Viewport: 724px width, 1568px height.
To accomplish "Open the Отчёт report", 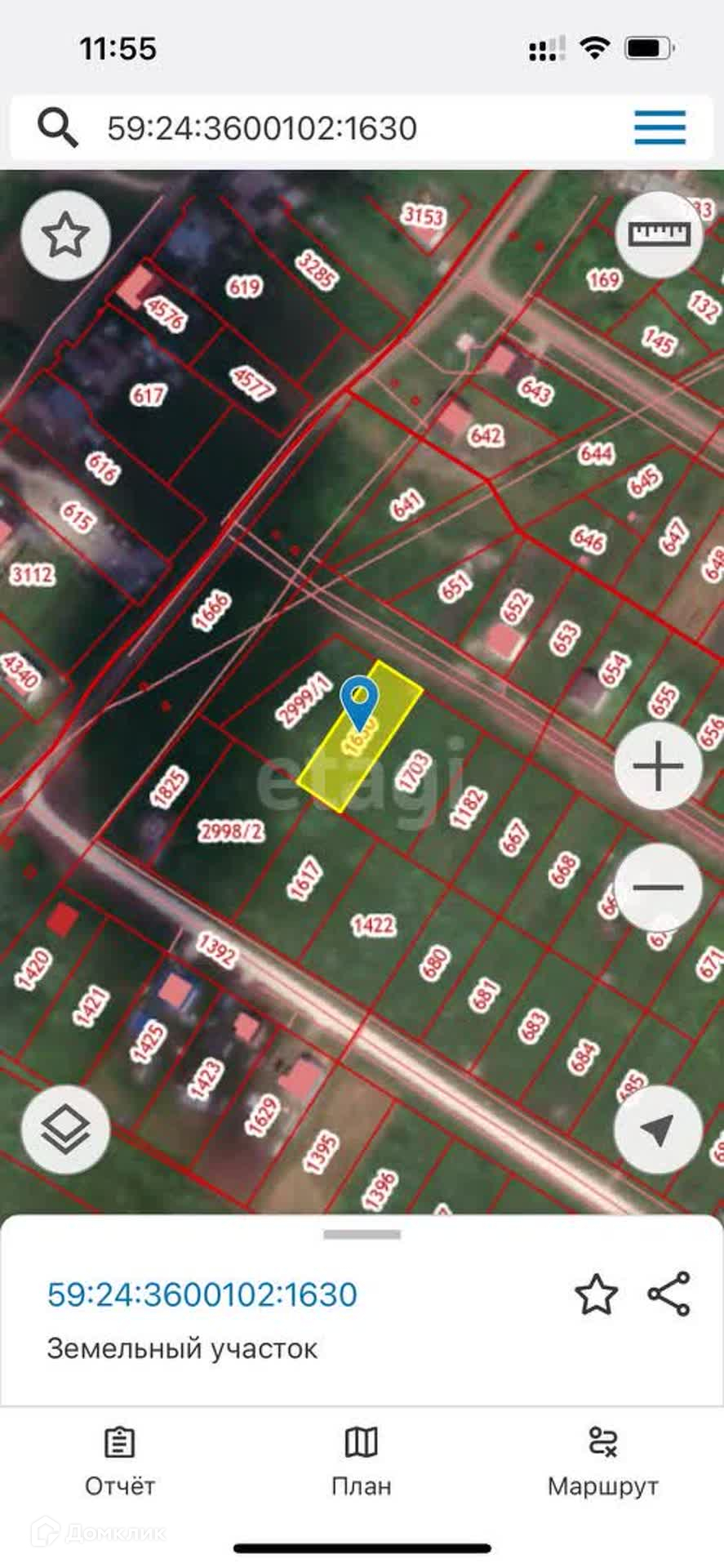I will coord(120,1463).
